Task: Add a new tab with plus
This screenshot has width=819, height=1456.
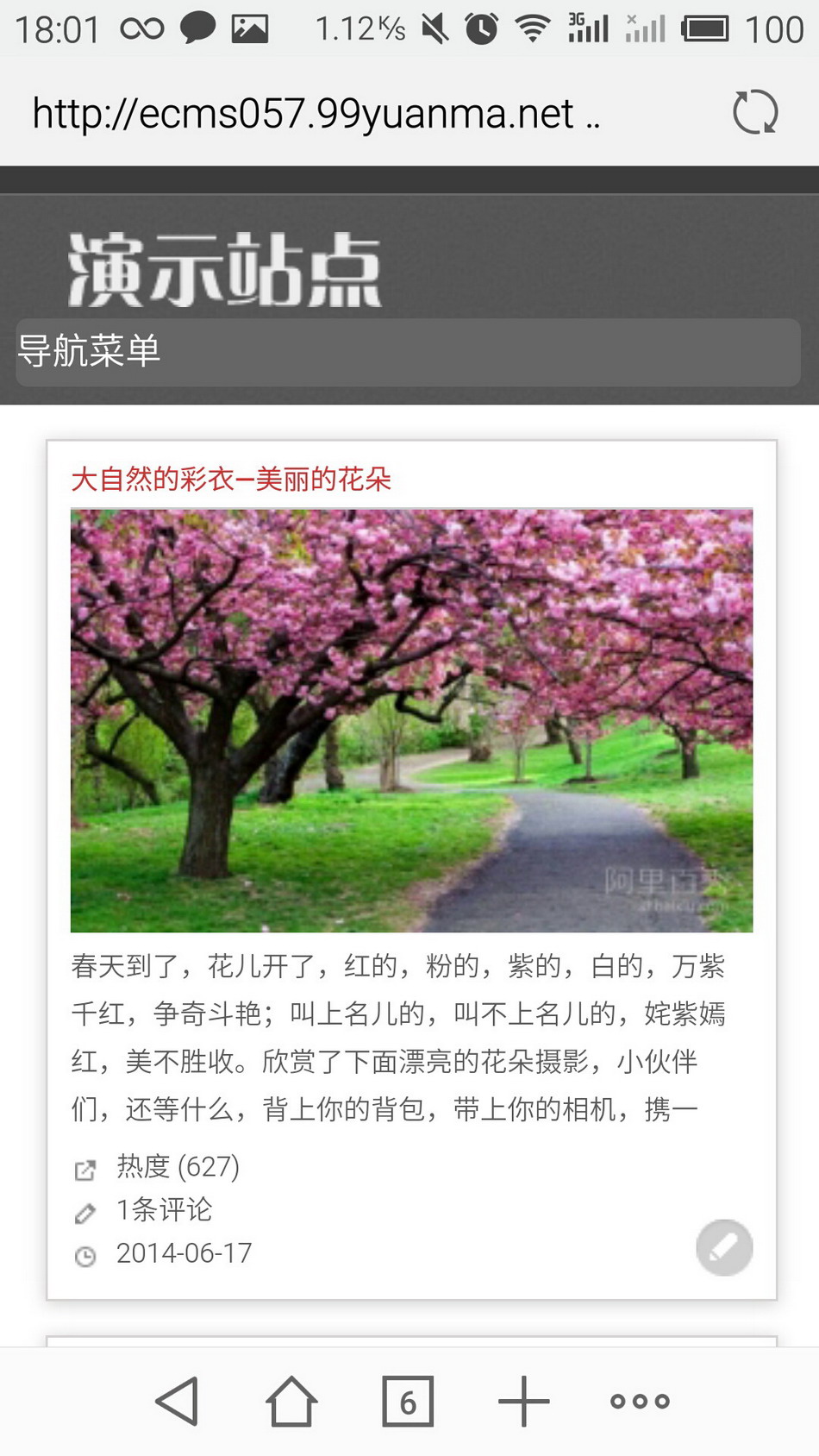Action: 524,1401
